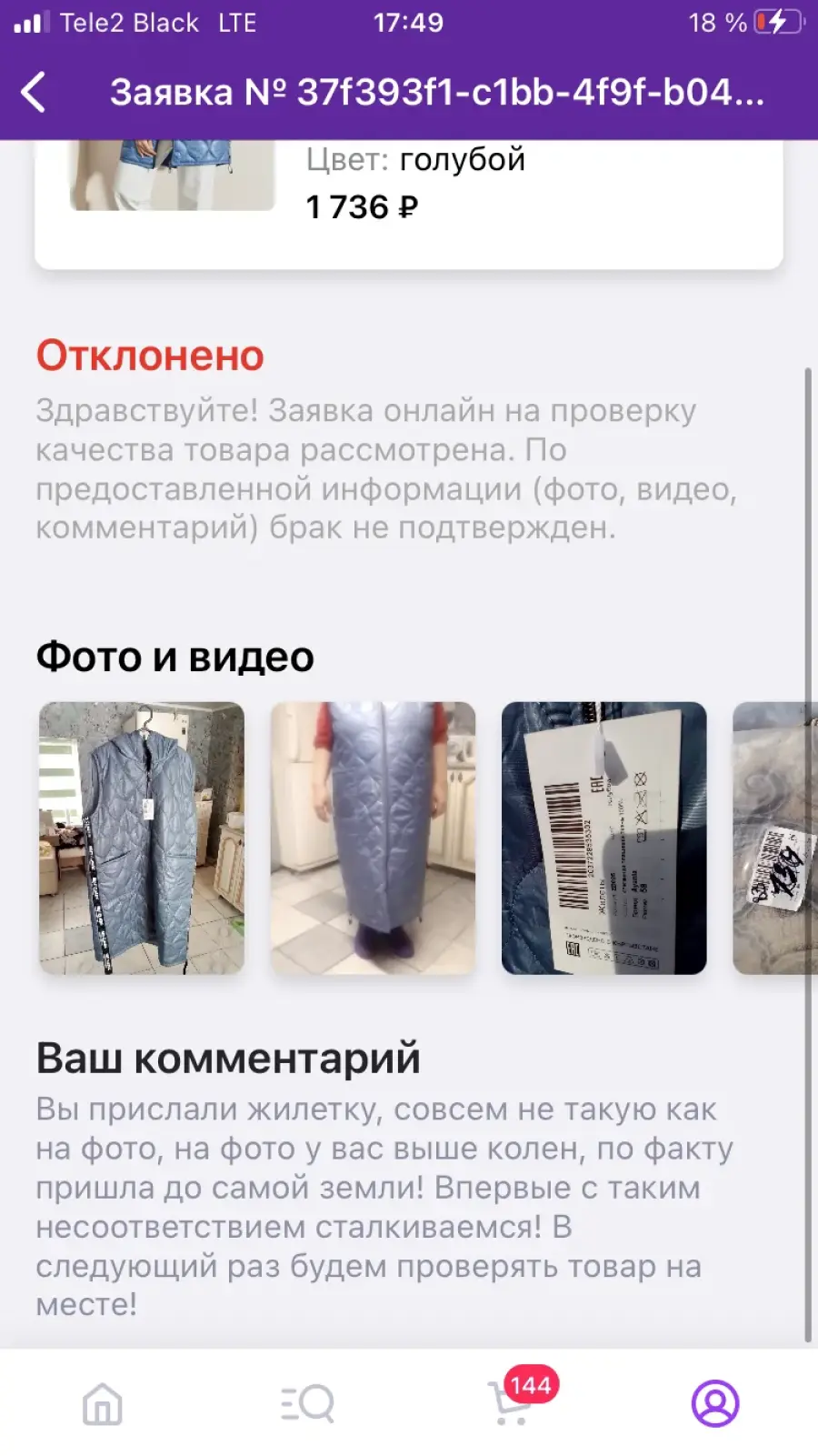818x1456 pixels.
Task: Open the blue vest product card
Action: coord(408,204)
